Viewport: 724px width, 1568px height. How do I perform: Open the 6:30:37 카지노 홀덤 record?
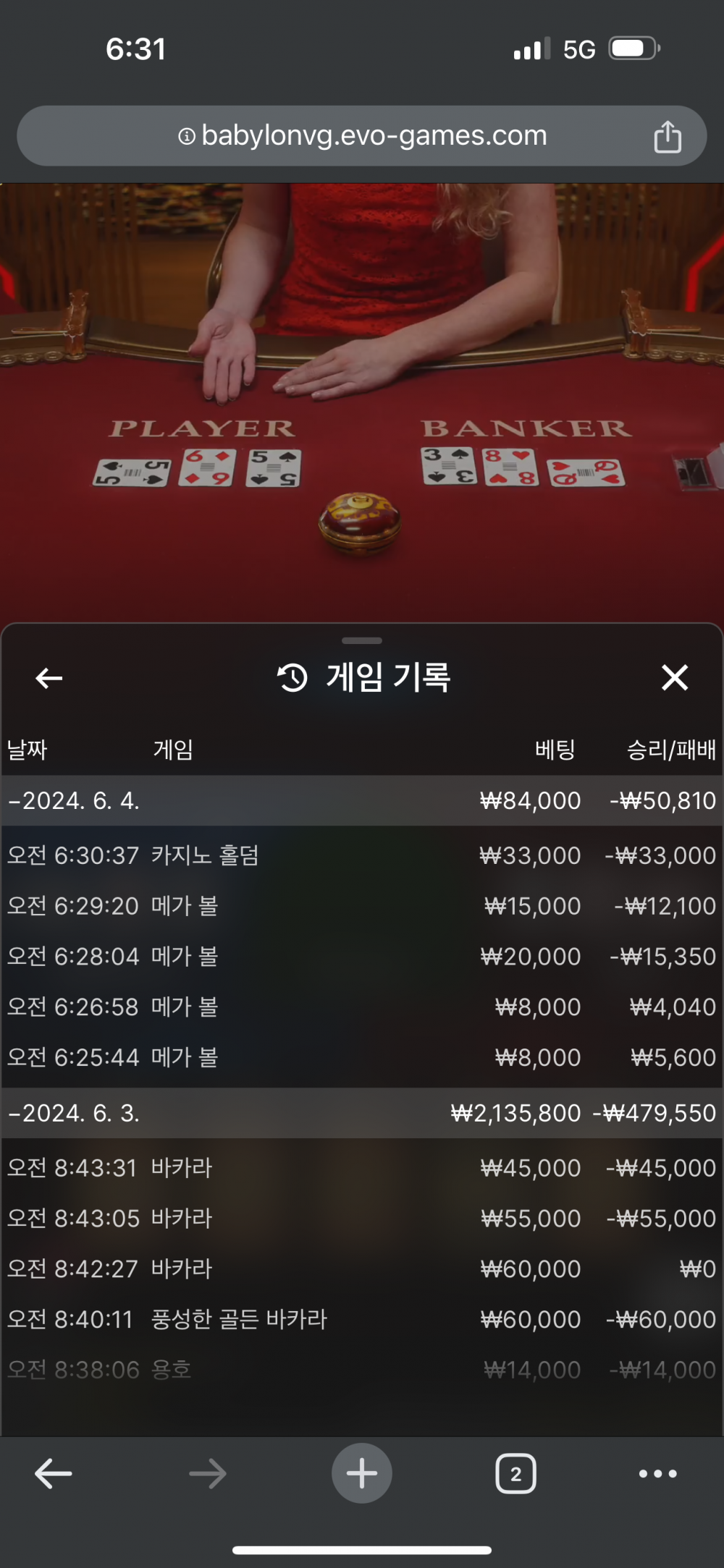coord(361,855)
